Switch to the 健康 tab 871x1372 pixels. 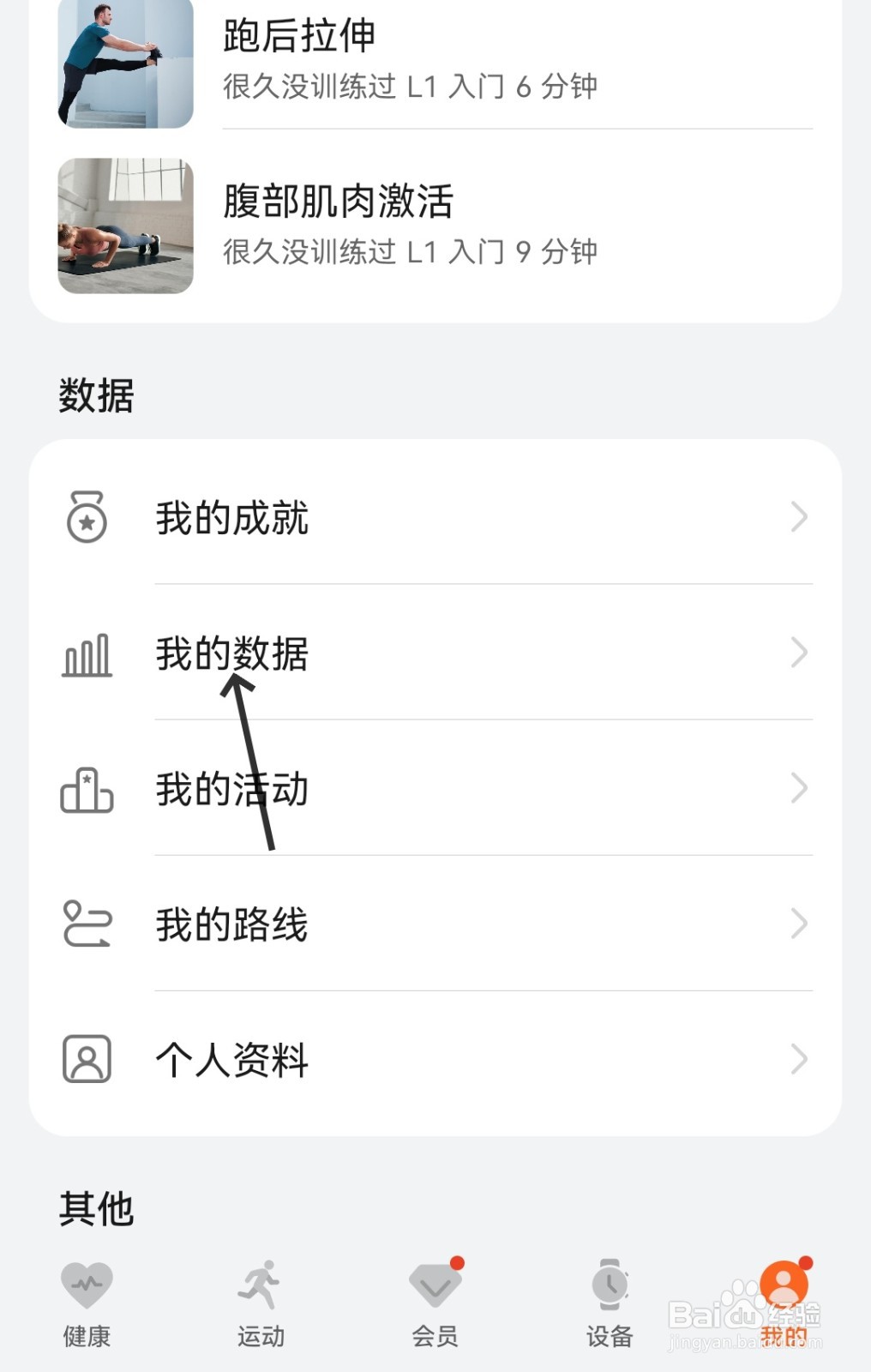pos(86,1312)
